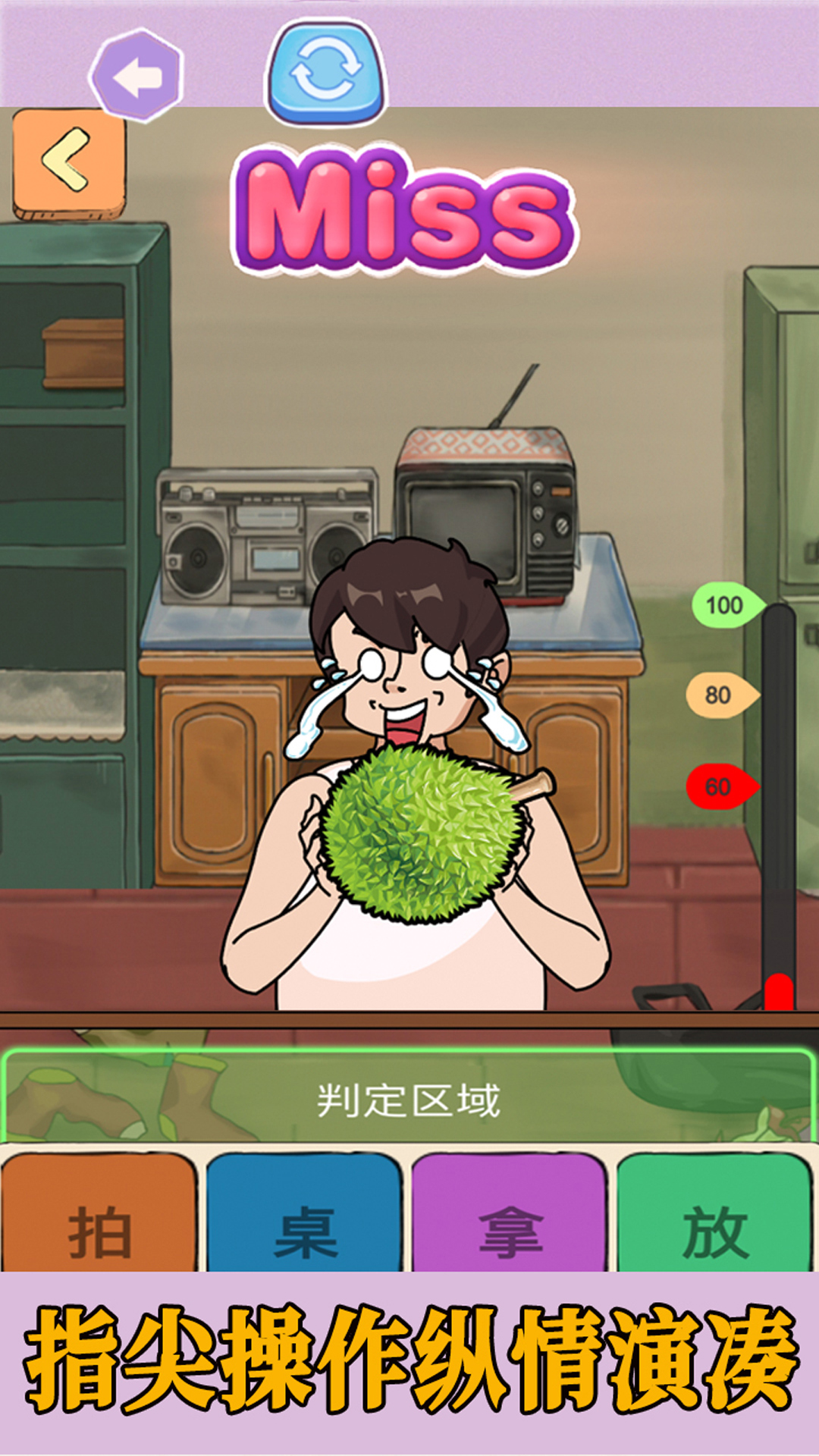Tap the blue refresh button
Viewport: 819px width, 1456px height.
326,74
